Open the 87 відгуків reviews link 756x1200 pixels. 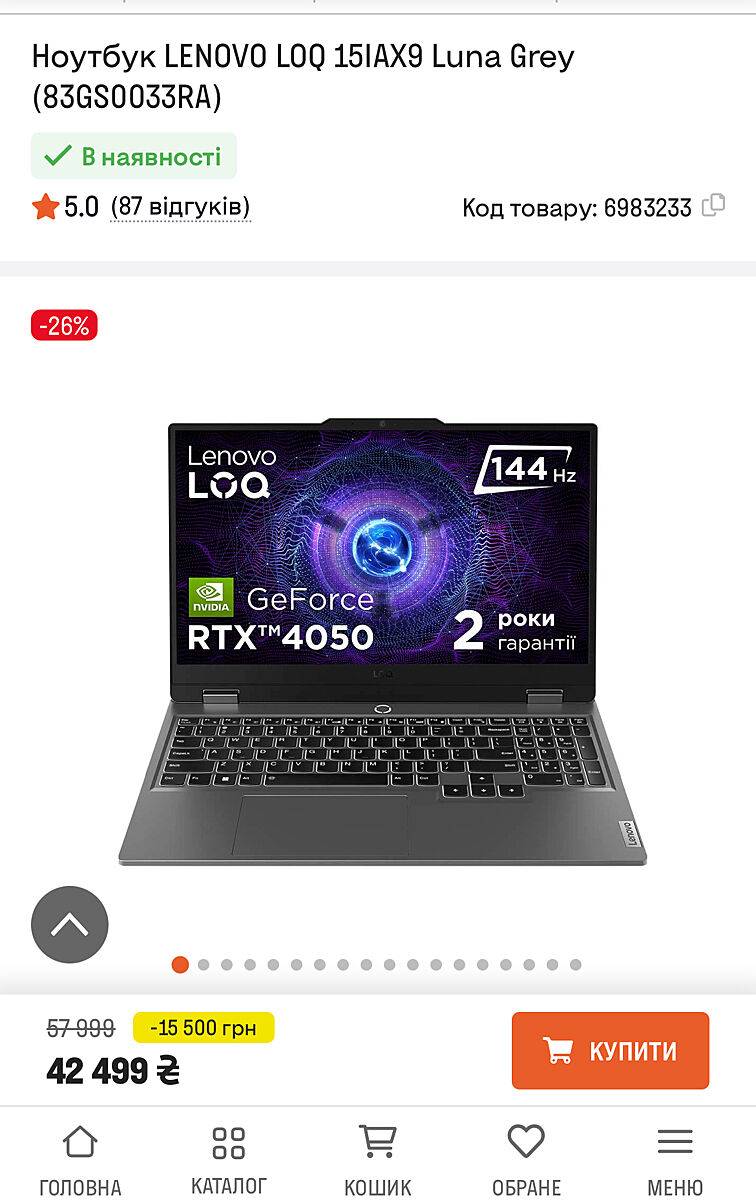coord(180,207)
